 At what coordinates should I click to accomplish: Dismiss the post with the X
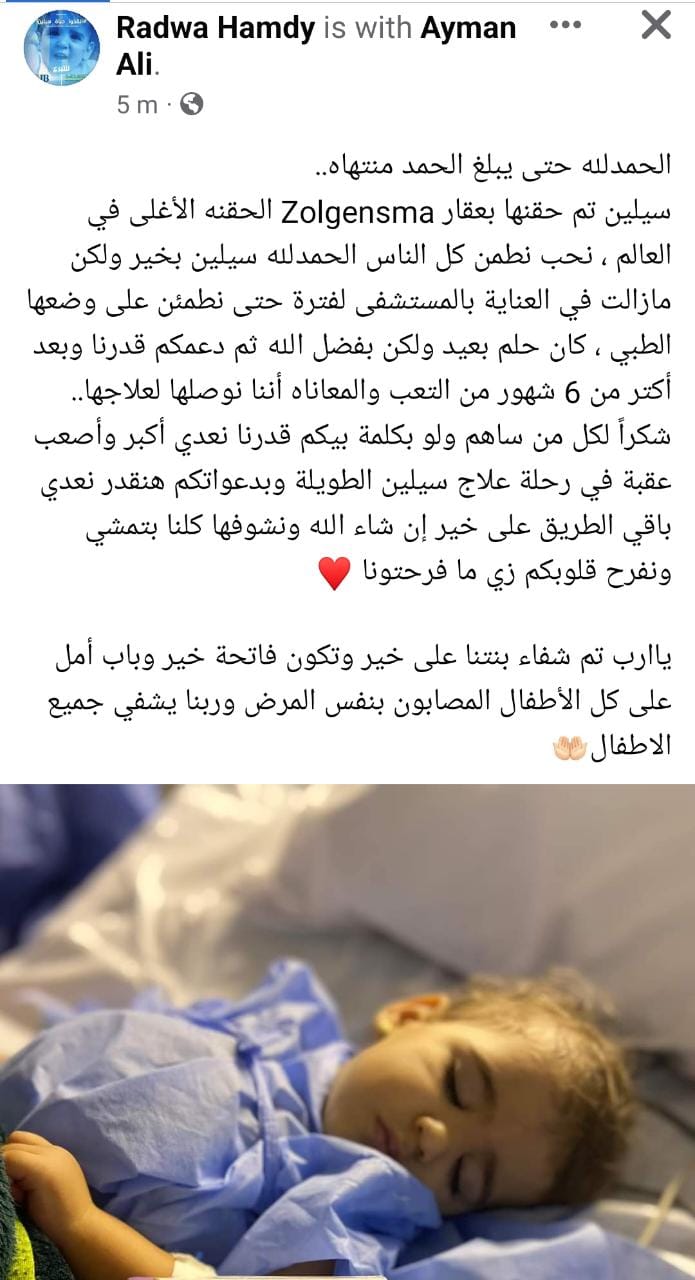click(656, 26)
